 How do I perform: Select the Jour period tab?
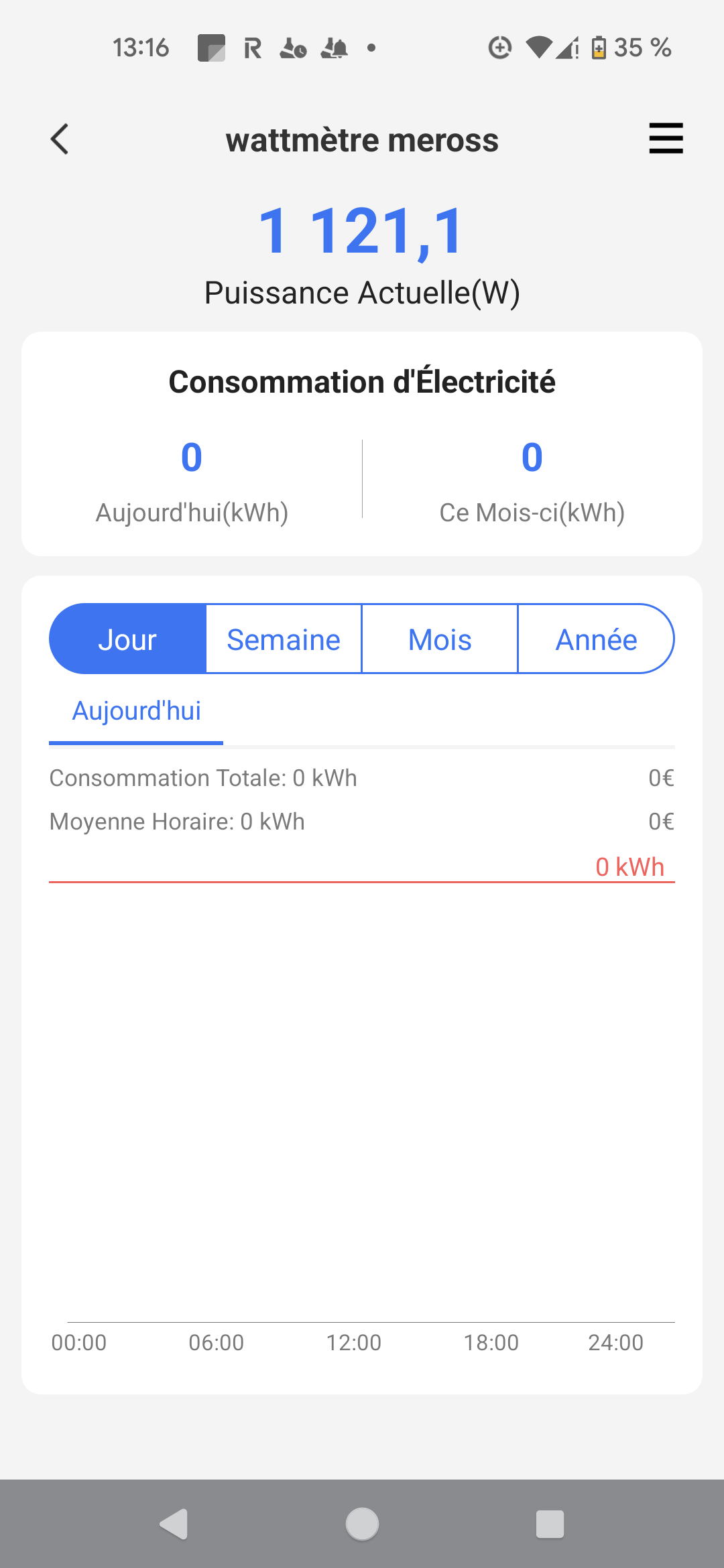pos(127,639)
